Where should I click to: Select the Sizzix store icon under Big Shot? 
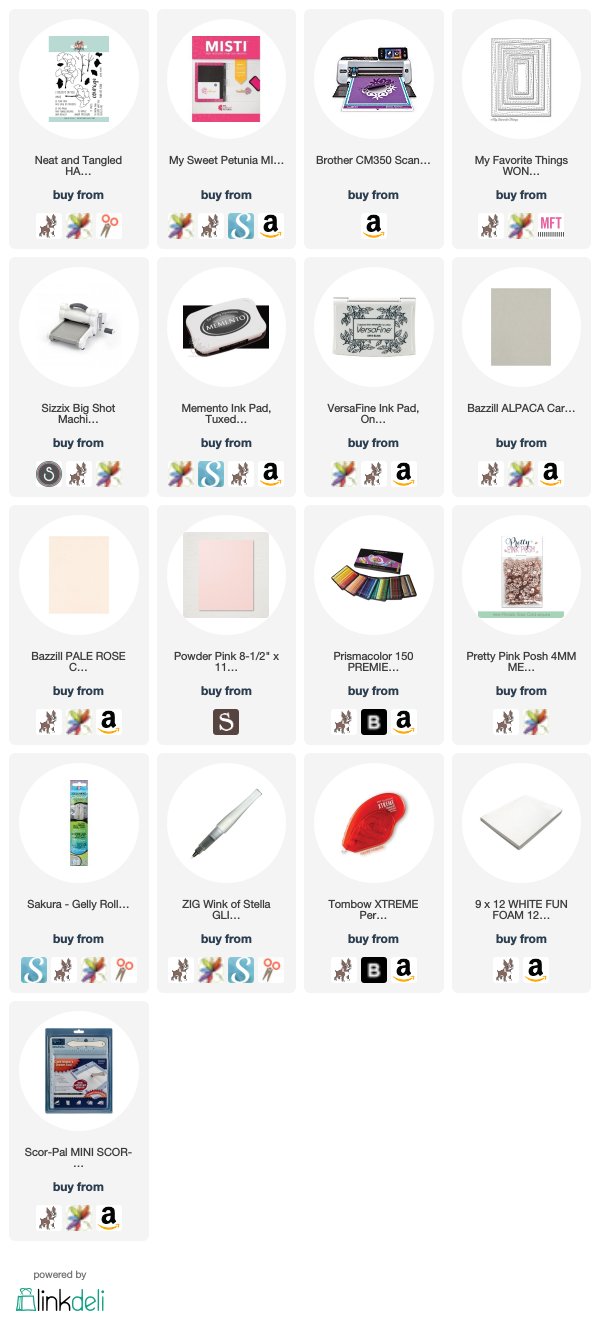coord(48,473)
